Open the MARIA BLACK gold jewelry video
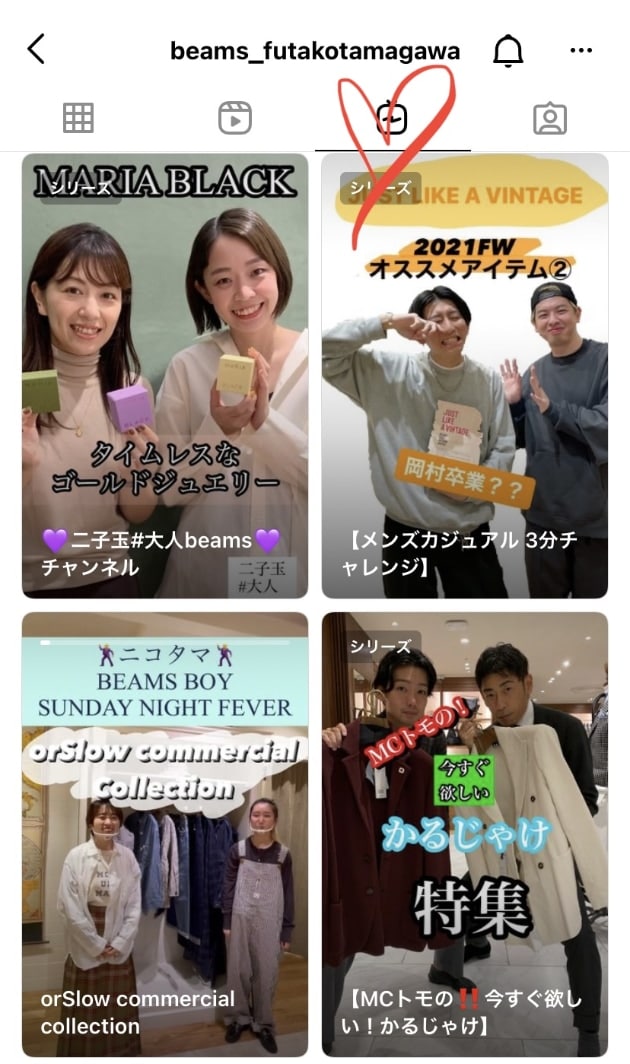 point(165,375)
